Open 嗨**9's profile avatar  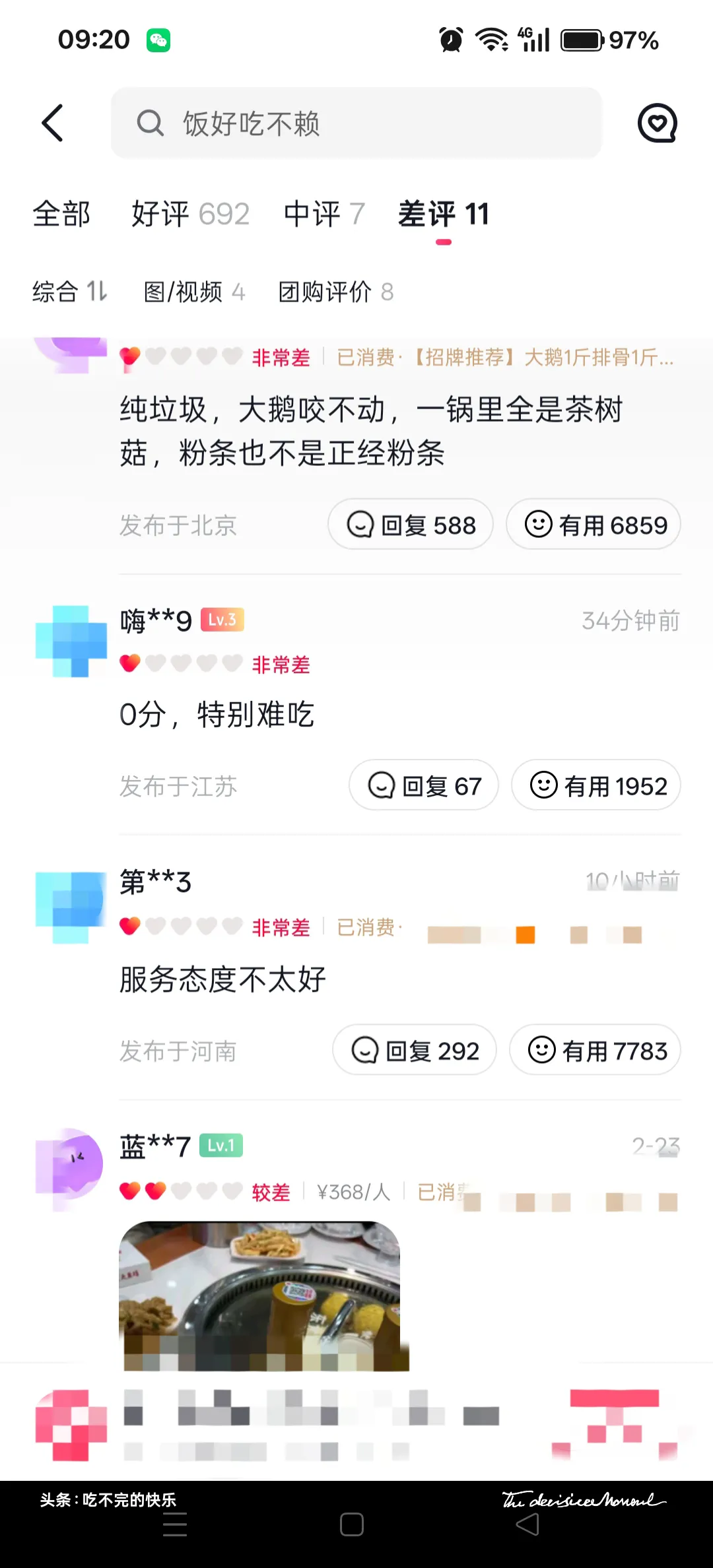click(x=71, y=641)
